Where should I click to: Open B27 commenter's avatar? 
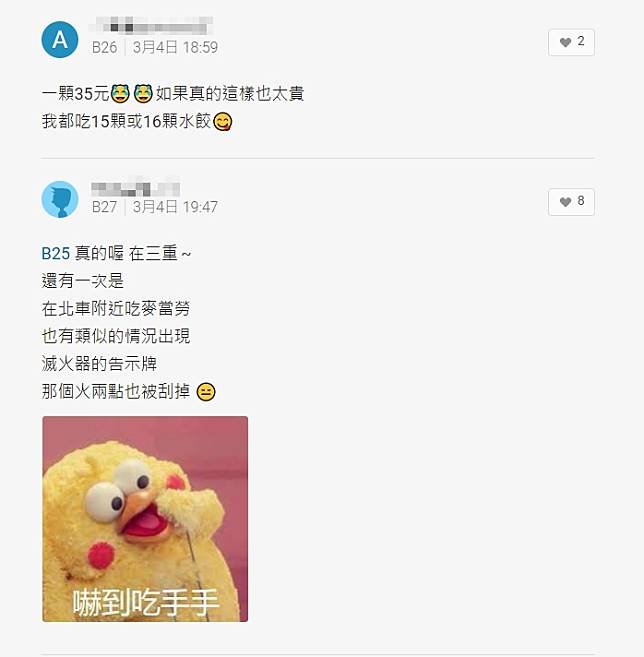(x=60, y=199)
